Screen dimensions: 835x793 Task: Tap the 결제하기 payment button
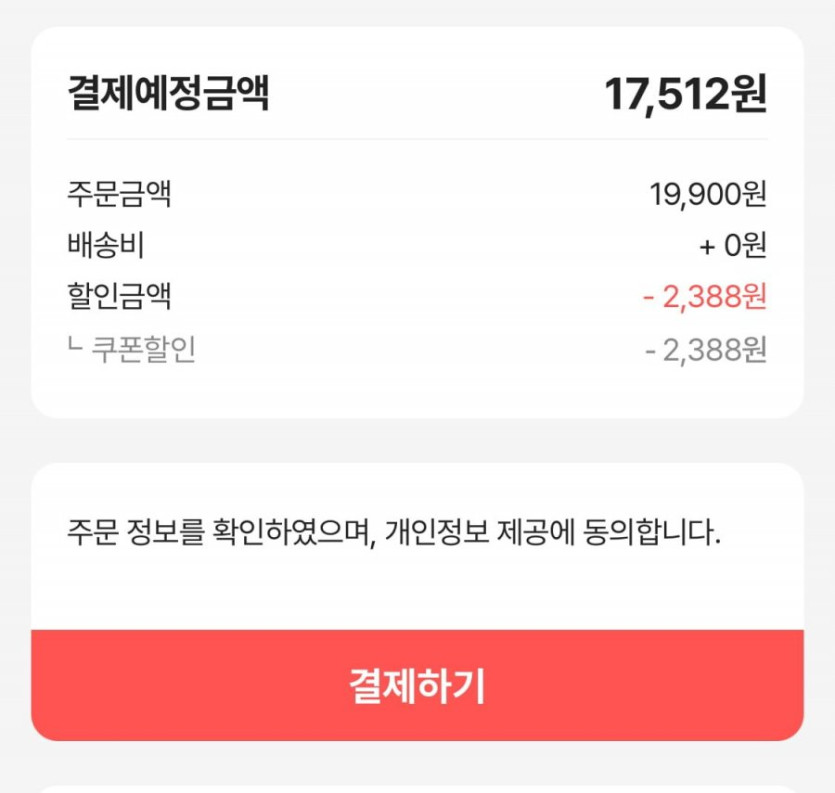[417, 685]
